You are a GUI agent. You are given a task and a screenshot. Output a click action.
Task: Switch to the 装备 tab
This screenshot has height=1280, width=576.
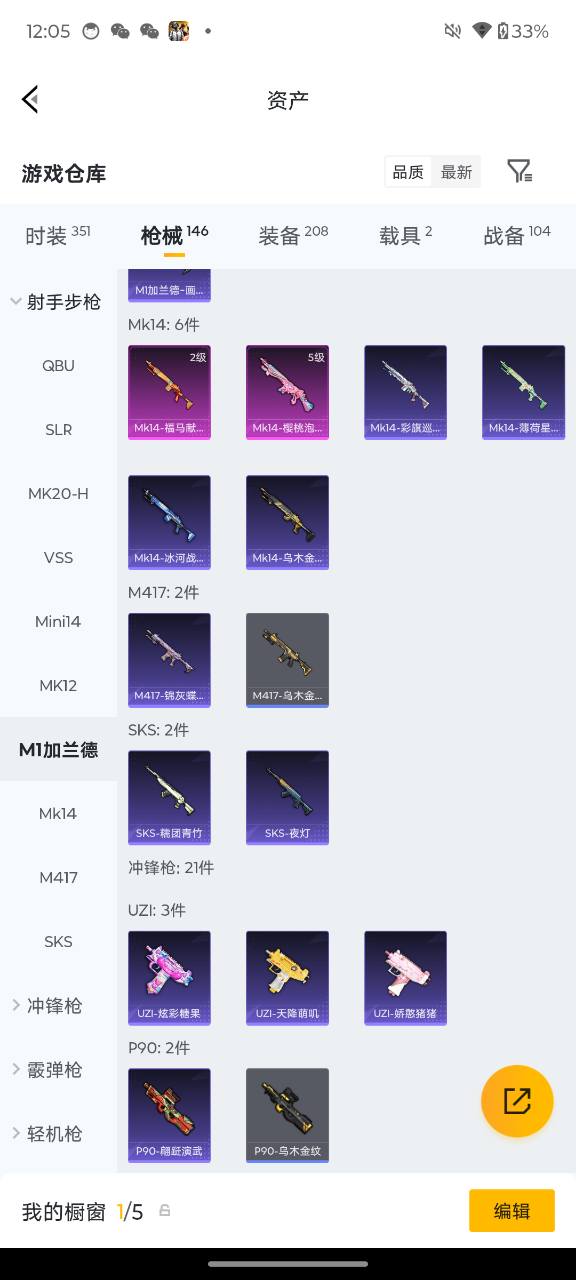pyautogui.click(x=293, y=235)
